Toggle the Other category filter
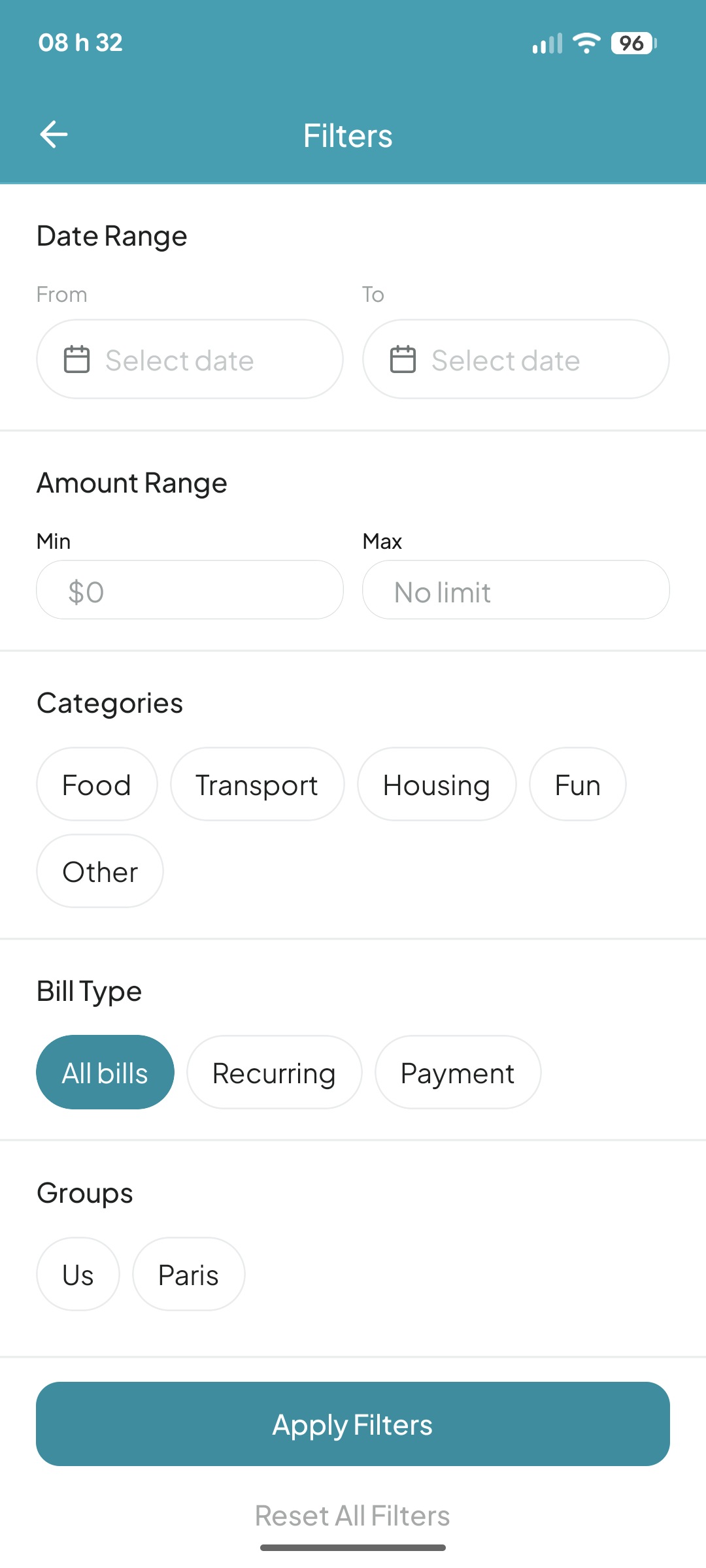 99,871
